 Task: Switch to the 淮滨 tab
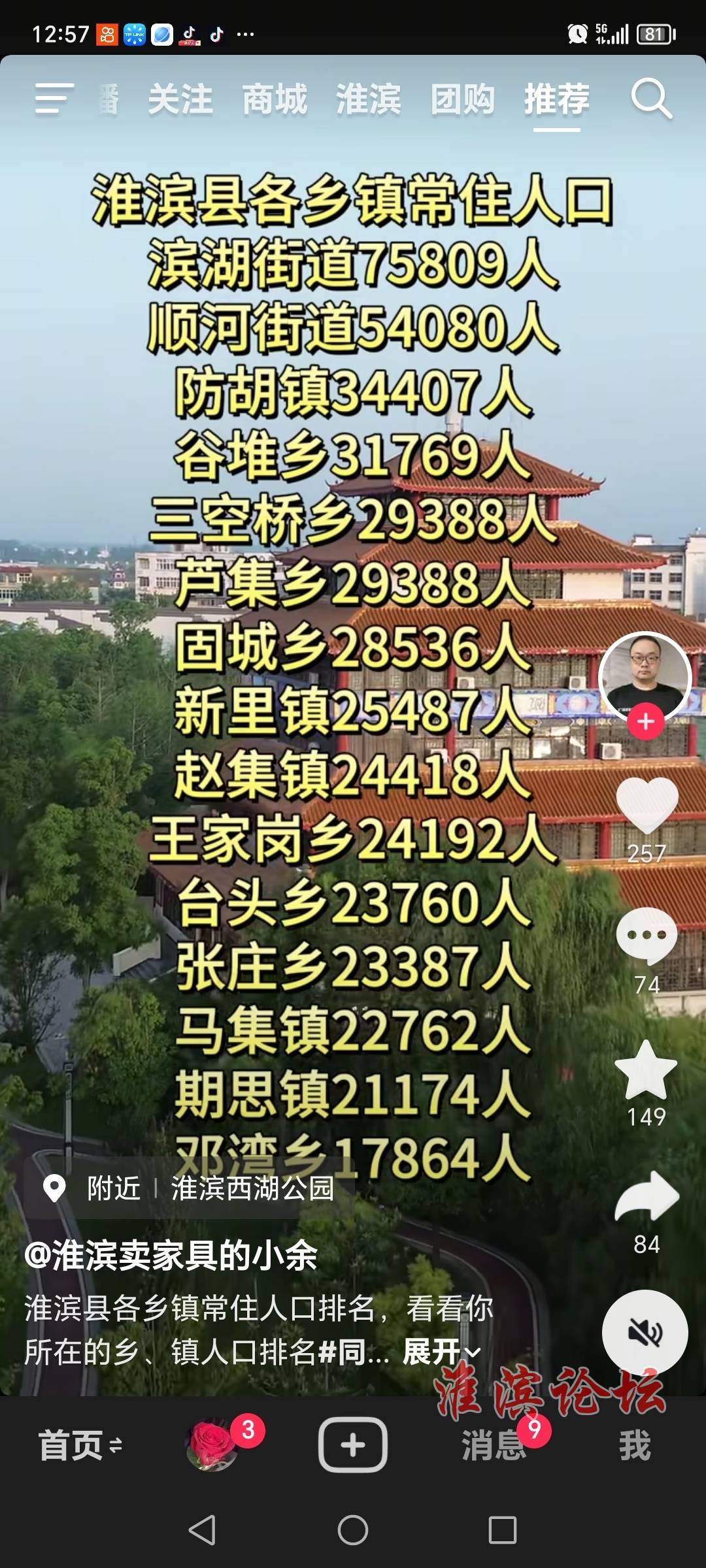(369, 100)
